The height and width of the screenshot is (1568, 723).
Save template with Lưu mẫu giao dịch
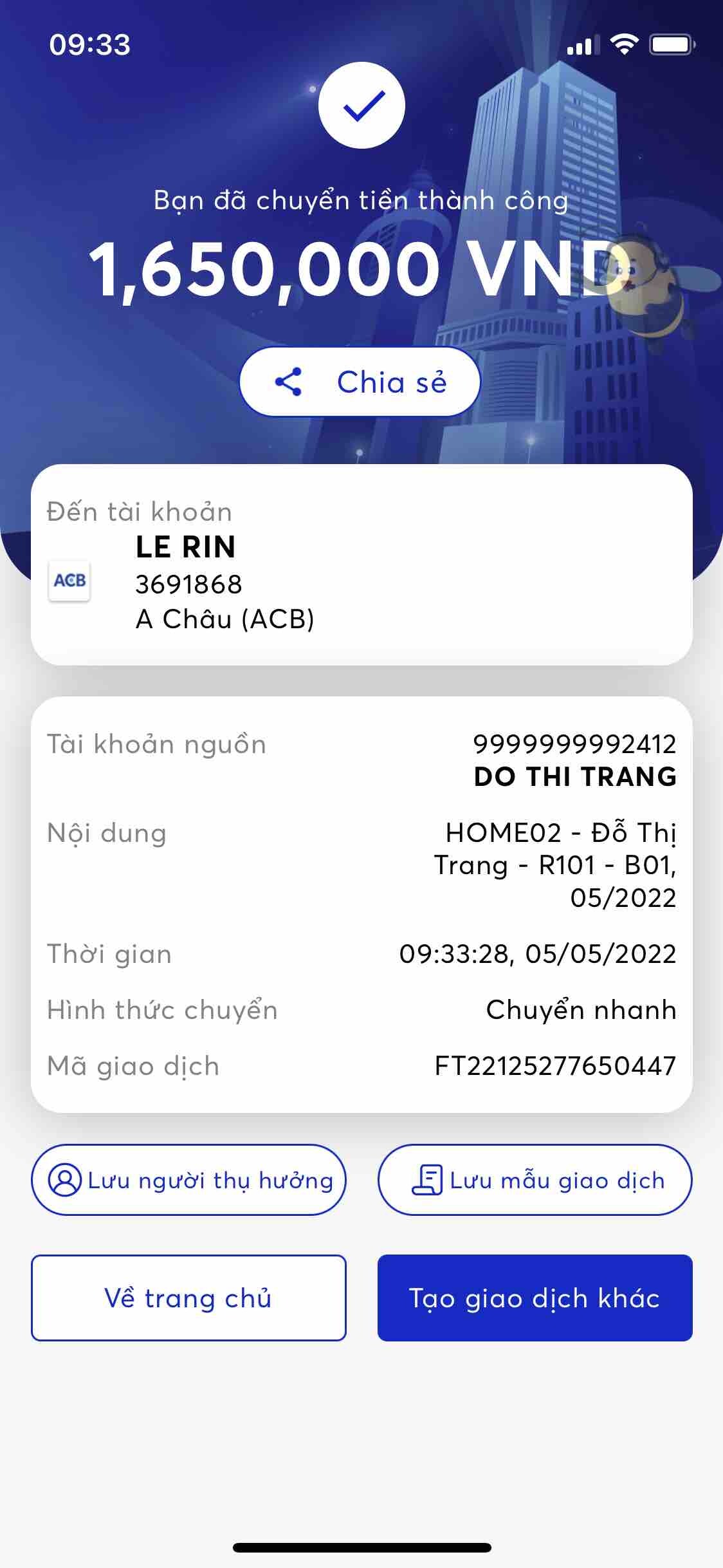pos(535,1180)
